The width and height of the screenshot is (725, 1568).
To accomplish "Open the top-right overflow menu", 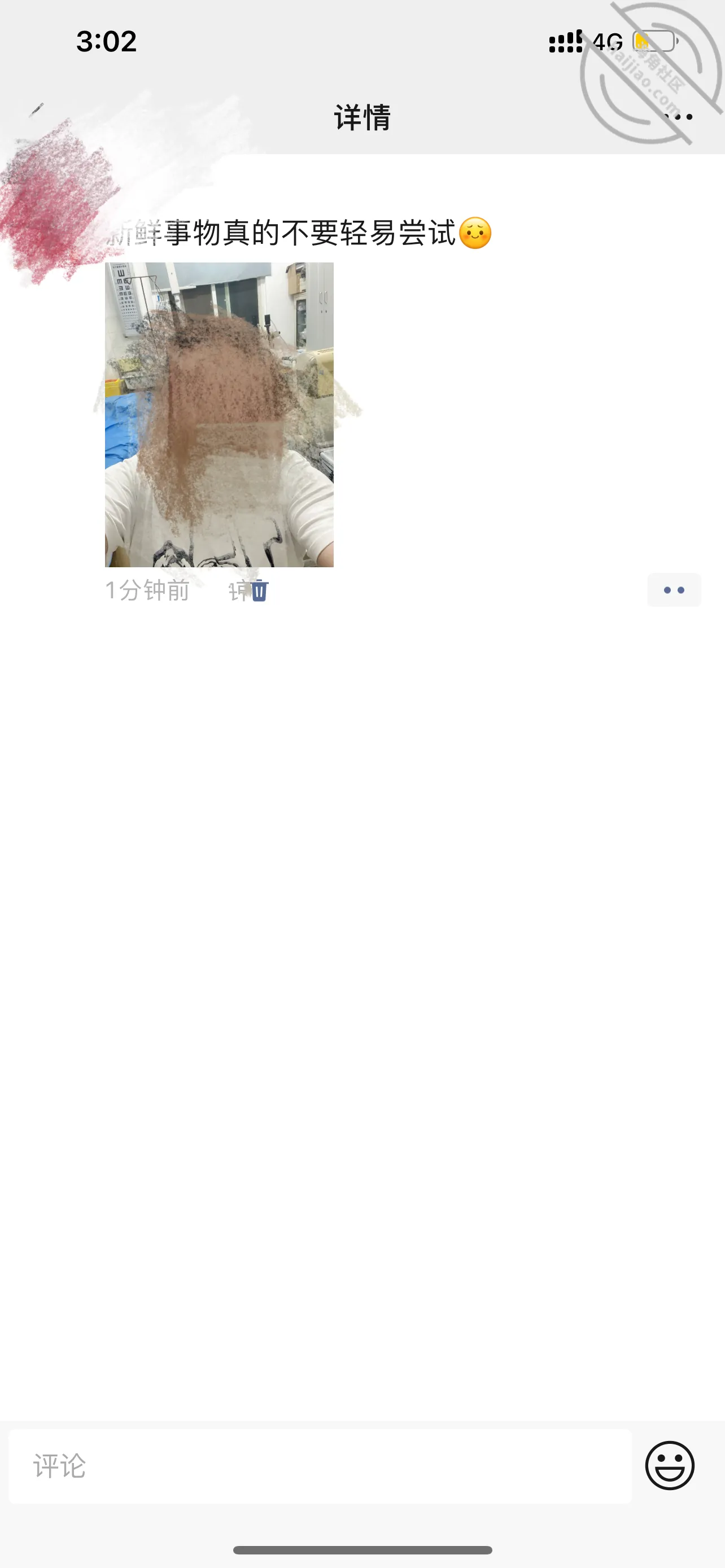I will pos(678,117).
